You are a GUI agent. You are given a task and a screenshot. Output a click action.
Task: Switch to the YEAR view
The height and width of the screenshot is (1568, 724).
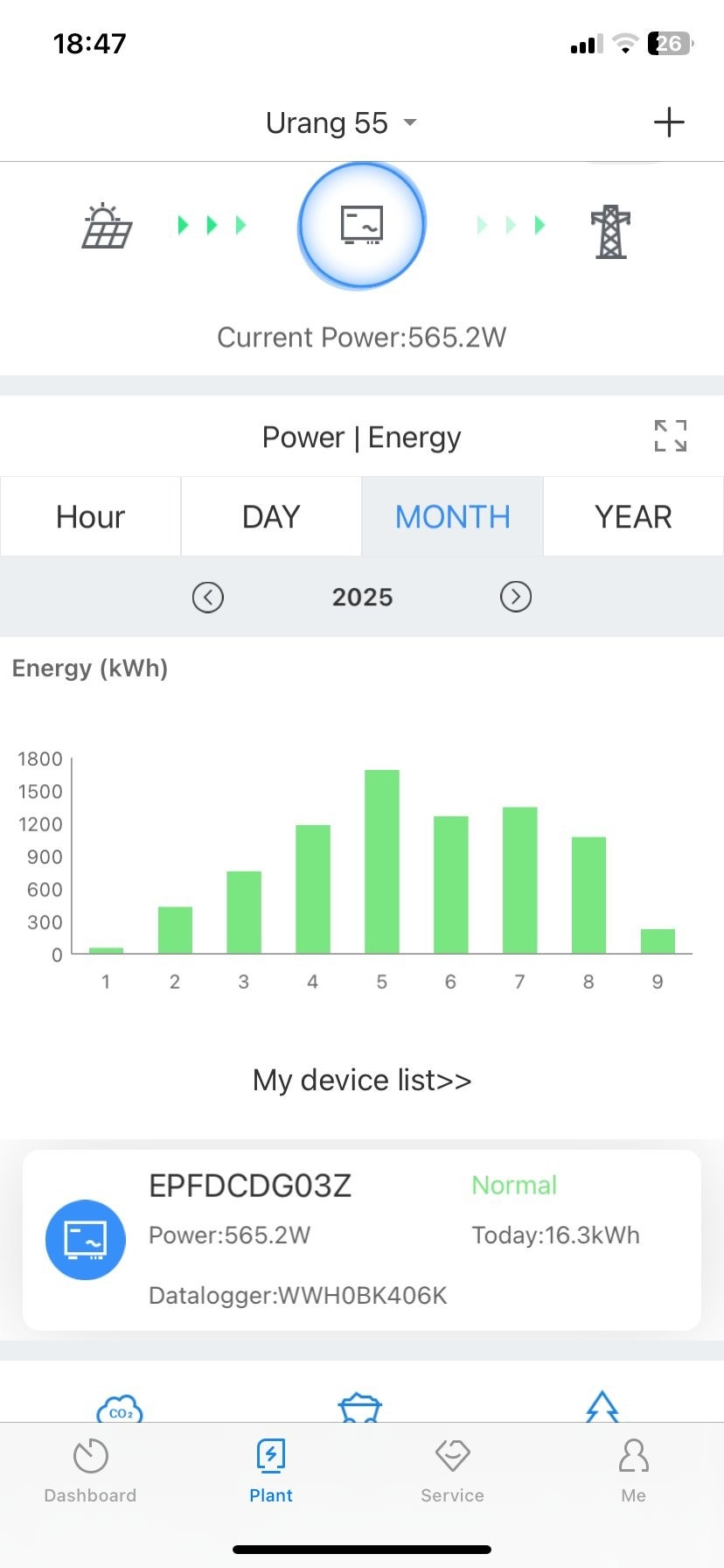coord(633,517)
